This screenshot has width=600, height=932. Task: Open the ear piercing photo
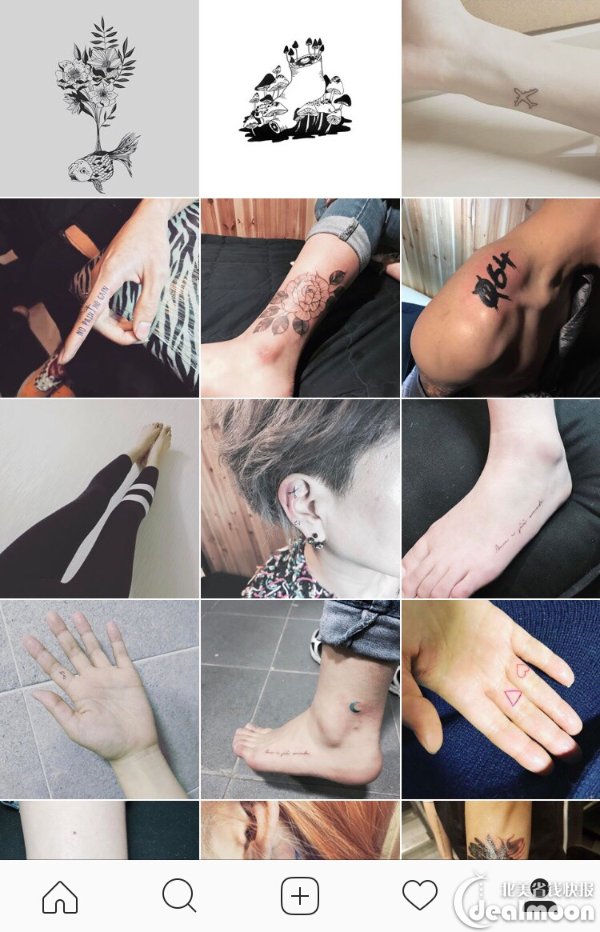(300, 498)
